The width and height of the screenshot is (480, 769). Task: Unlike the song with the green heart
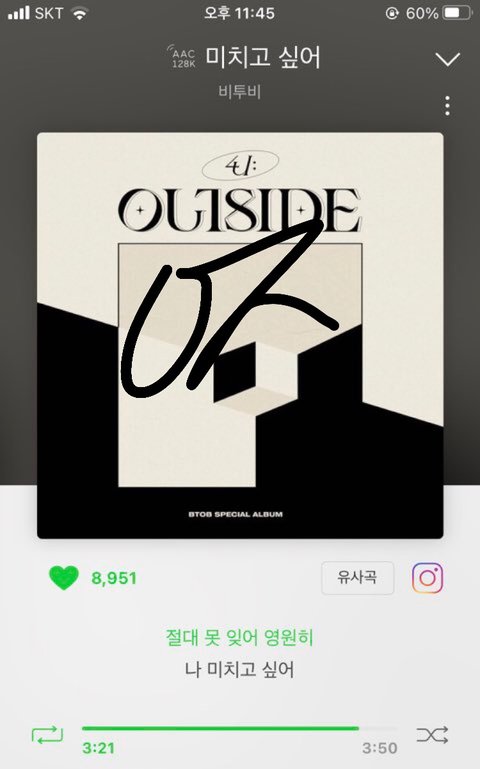pyautogui.click(x=64, y=578)
